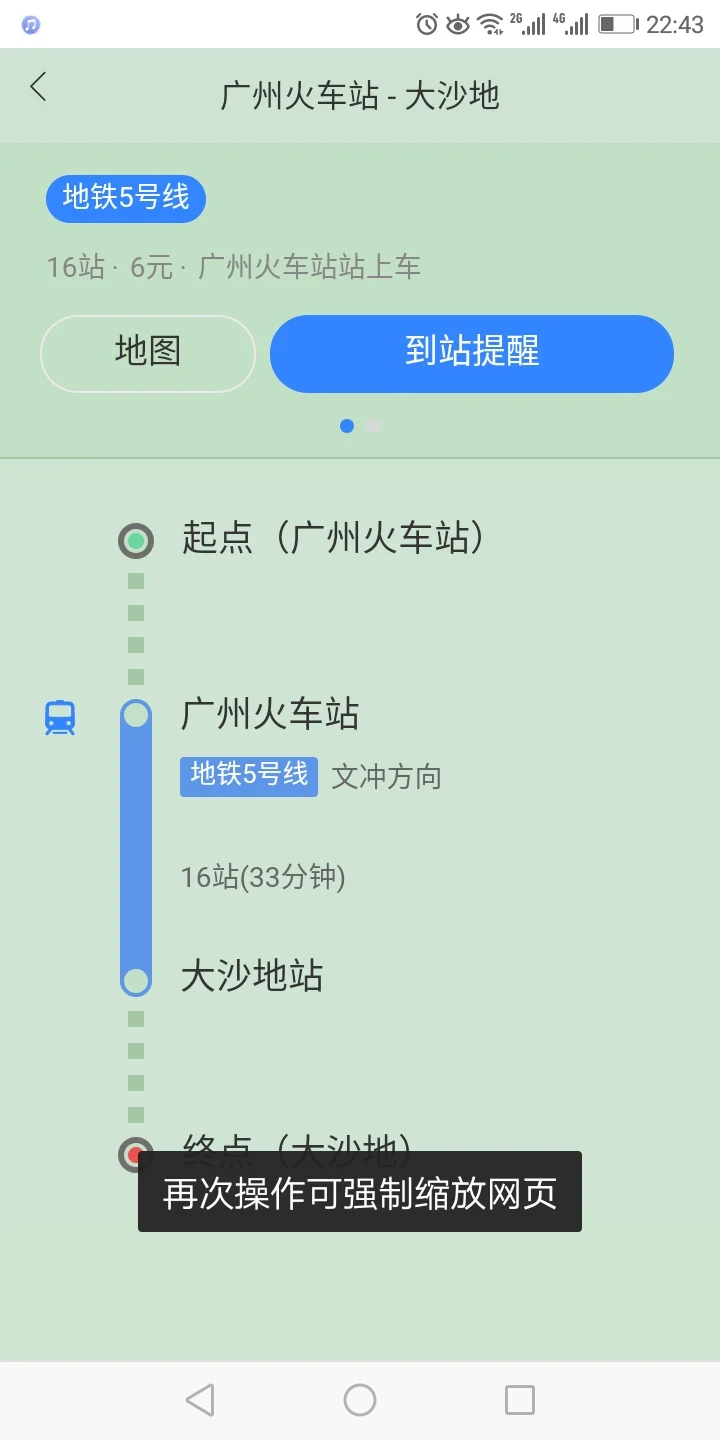Tap the eye comfort status bar icon
The image size is (720, 1440).
[458, 24]
